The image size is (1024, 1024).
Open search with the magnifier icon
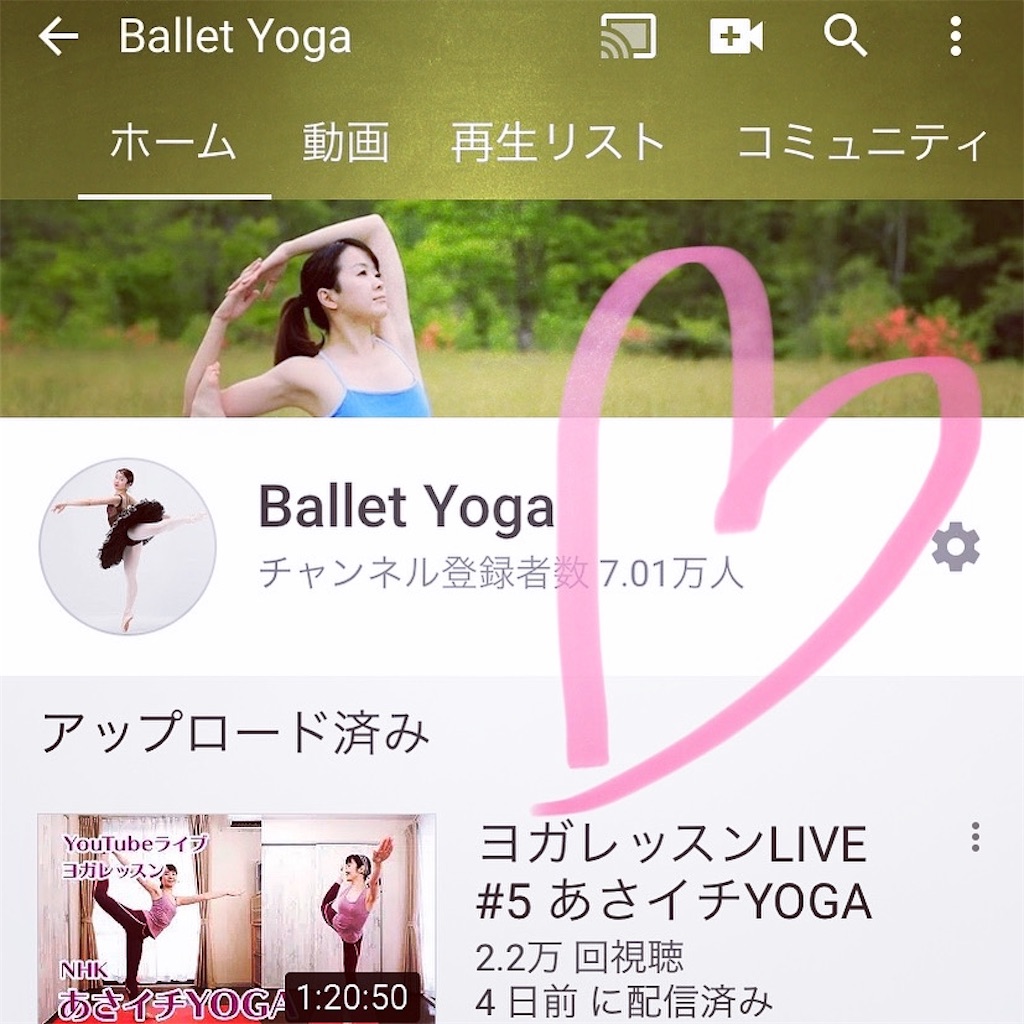(x=845, y=37)
